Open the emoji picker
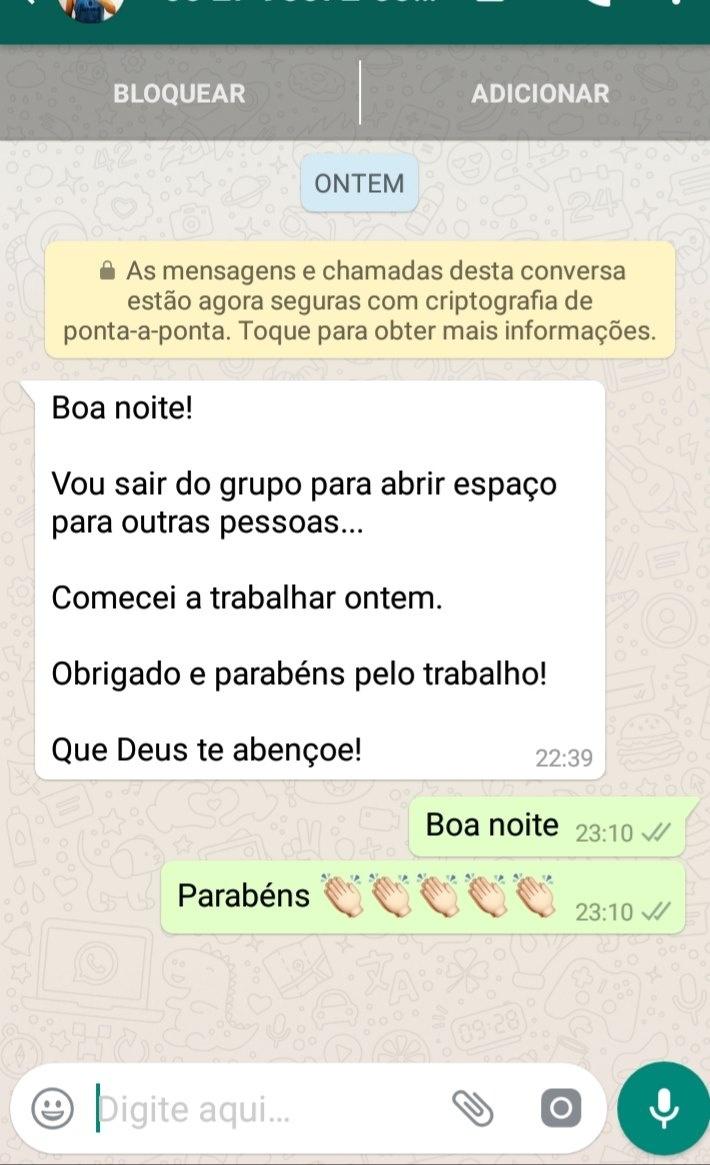Viewport: 710px width, 1165px height. (52, 1108)
